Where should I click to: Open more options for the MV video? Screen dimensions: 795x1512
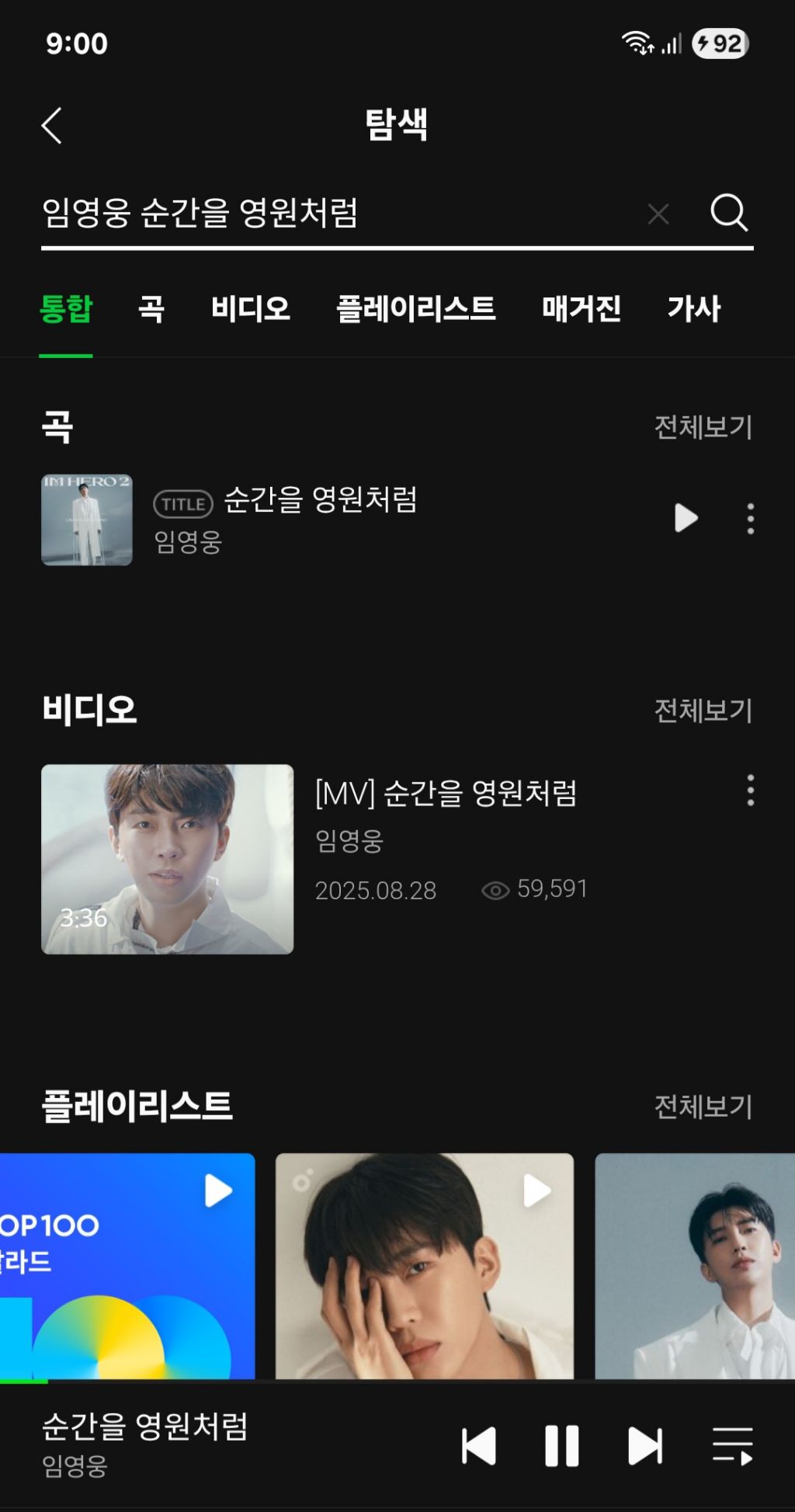pos(750,791)
